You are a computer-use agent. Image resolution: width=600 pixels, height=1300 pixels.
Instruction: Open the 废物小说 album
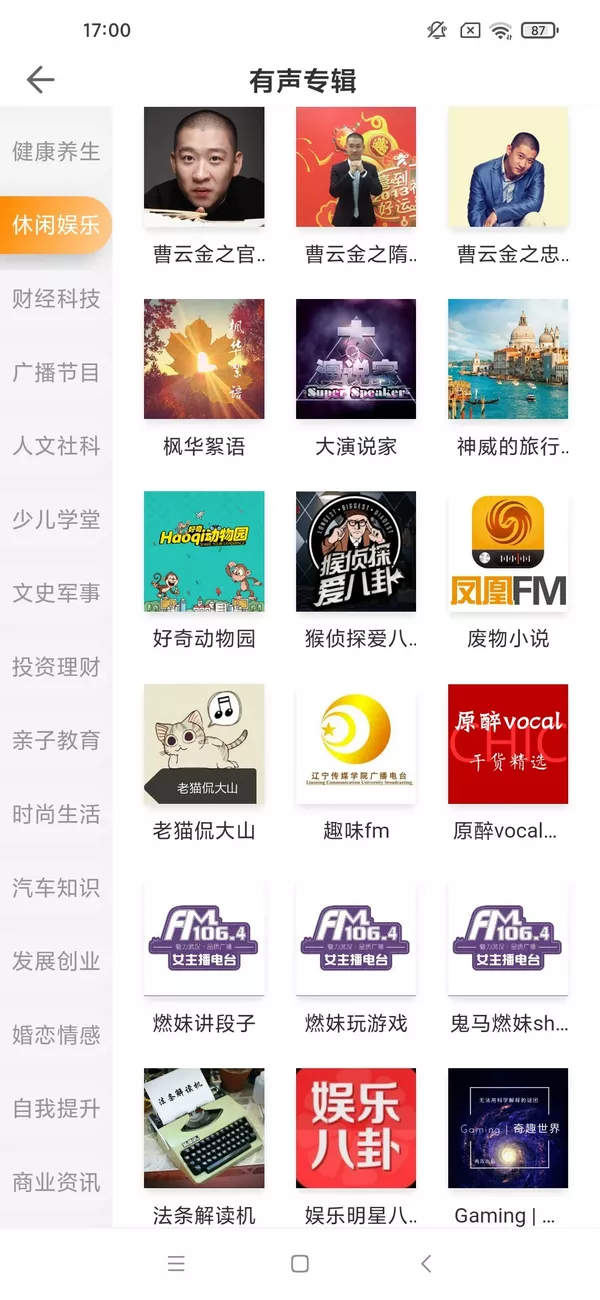tap(508, 551)
